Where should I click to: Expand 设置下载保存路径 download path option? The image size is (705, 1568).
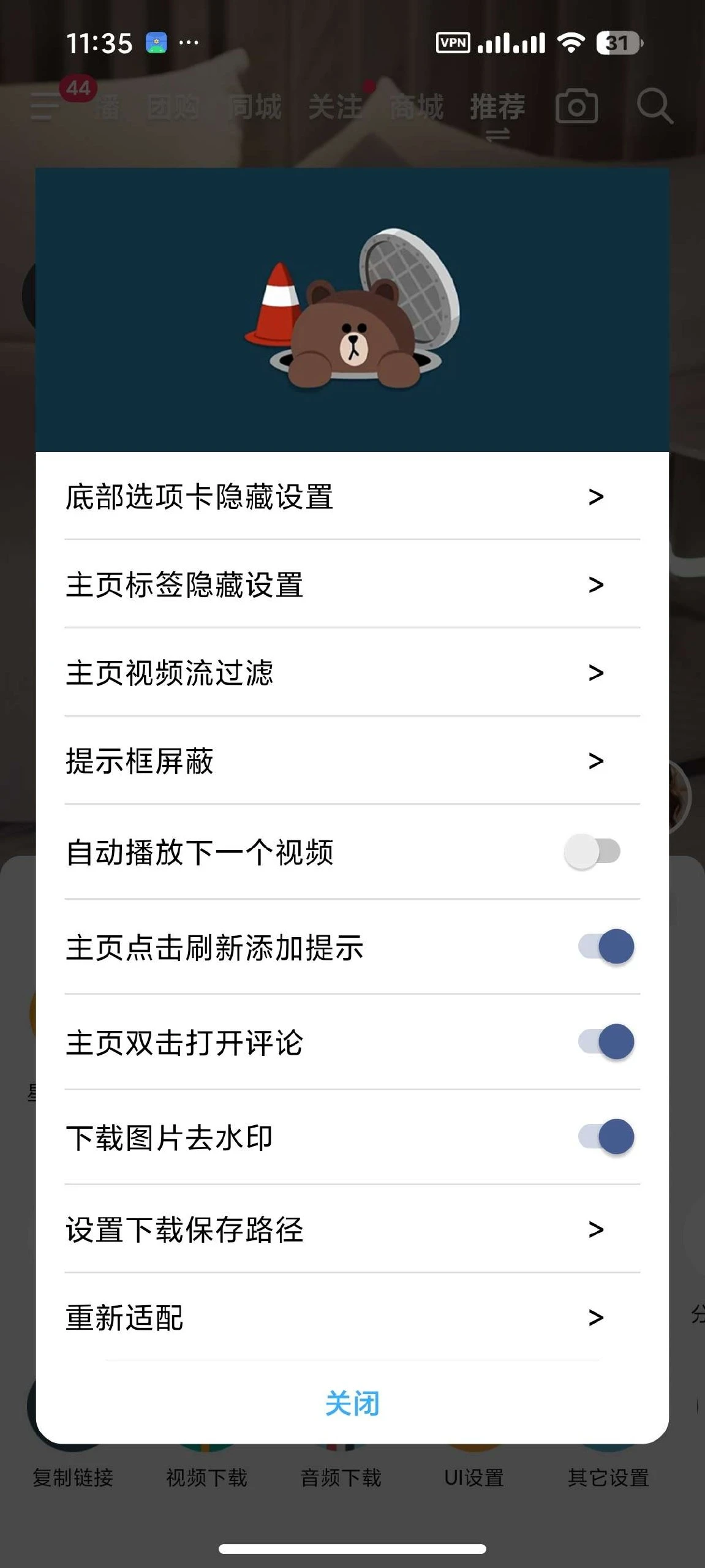[352, 1230]
